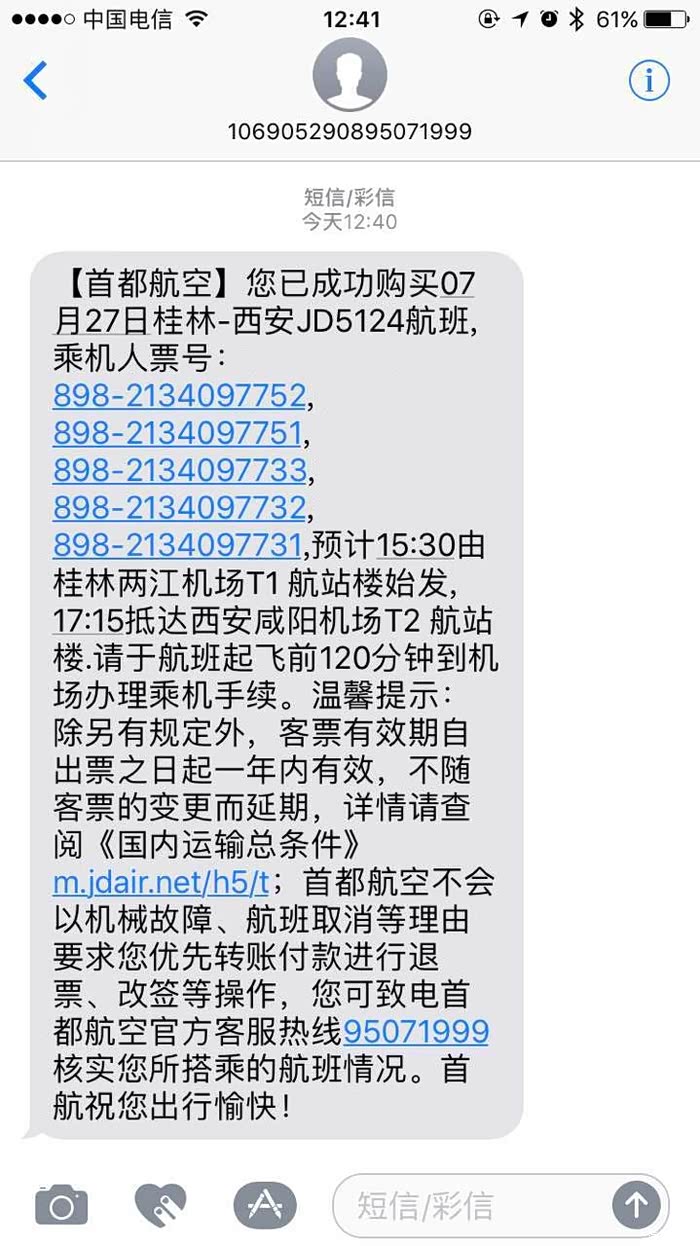Tap the 17:15 arrival time link
The height and width of the screenshot is (1246, 700).
(88, 620)
